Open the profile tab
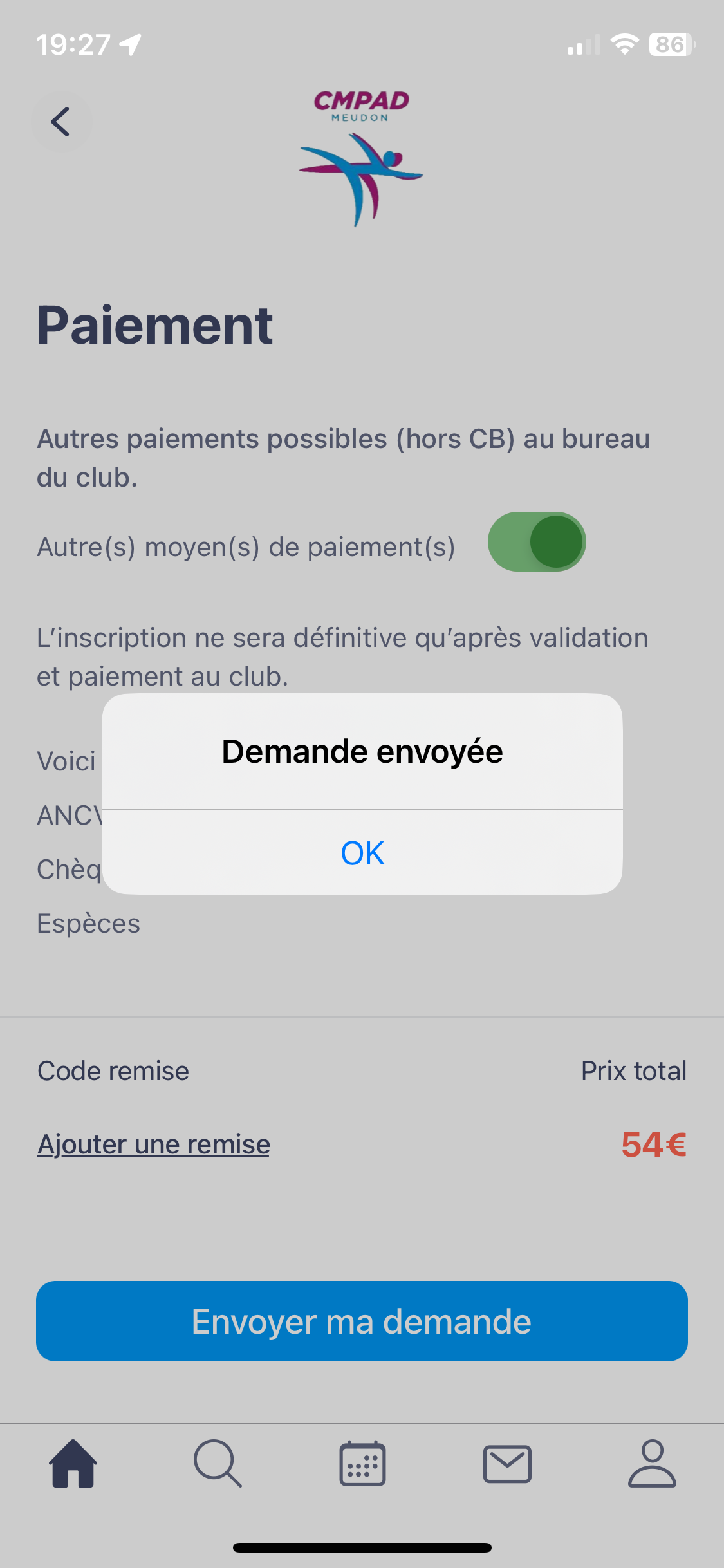Screen dimensions: 724x1568 pyautogui.click(x=652, y=1464)
